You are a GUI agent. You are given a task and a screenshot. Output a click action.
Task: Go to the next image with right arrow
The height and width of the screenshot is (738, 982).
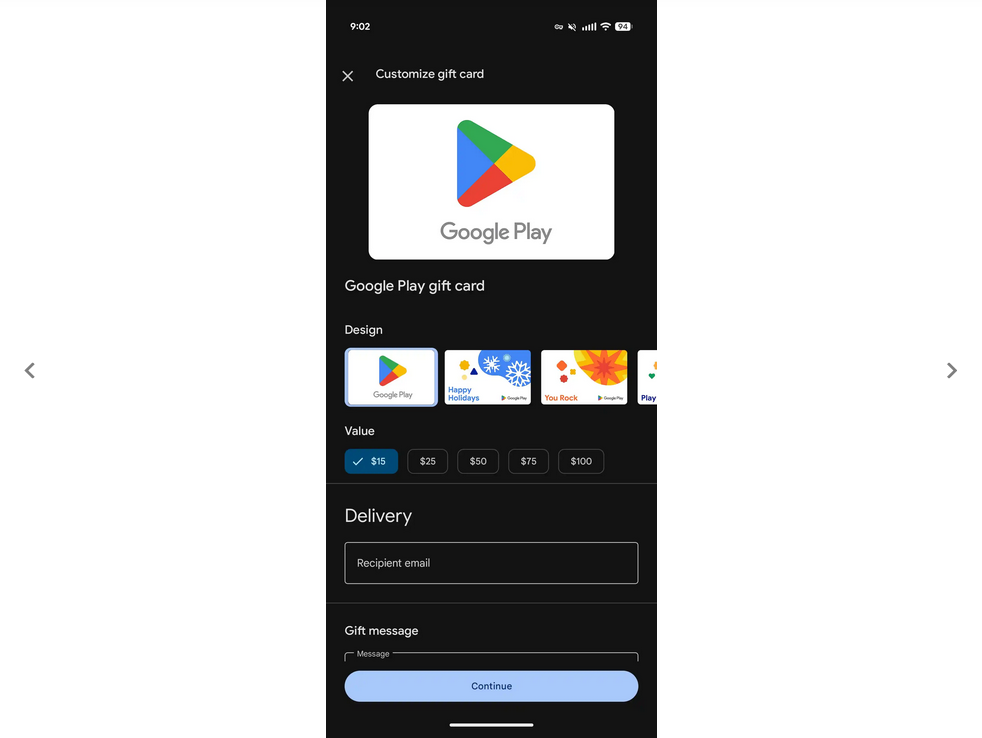(951, 370)
